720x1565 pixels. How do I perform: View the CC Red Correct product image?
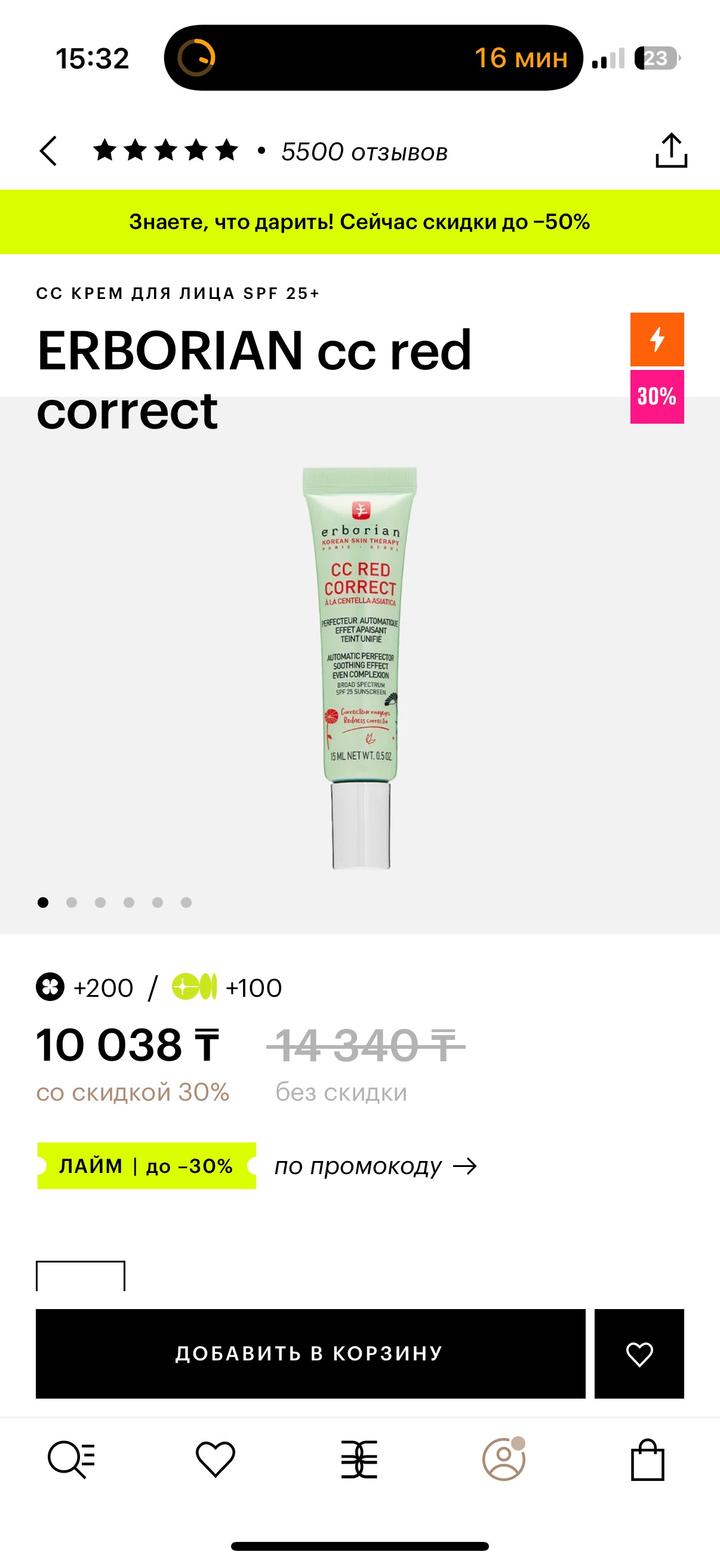360,665
